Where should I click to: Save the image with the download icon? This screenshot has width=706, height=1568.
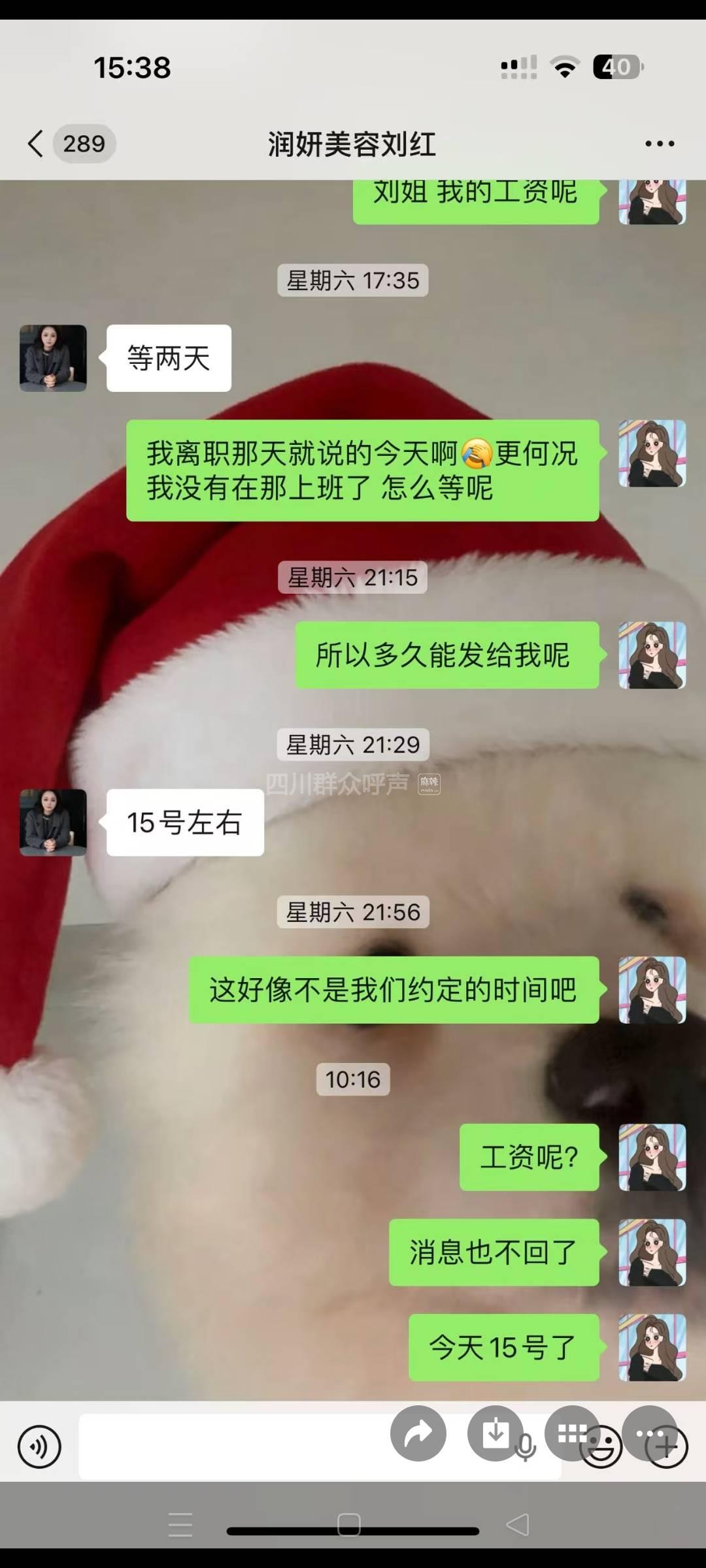495,1433
